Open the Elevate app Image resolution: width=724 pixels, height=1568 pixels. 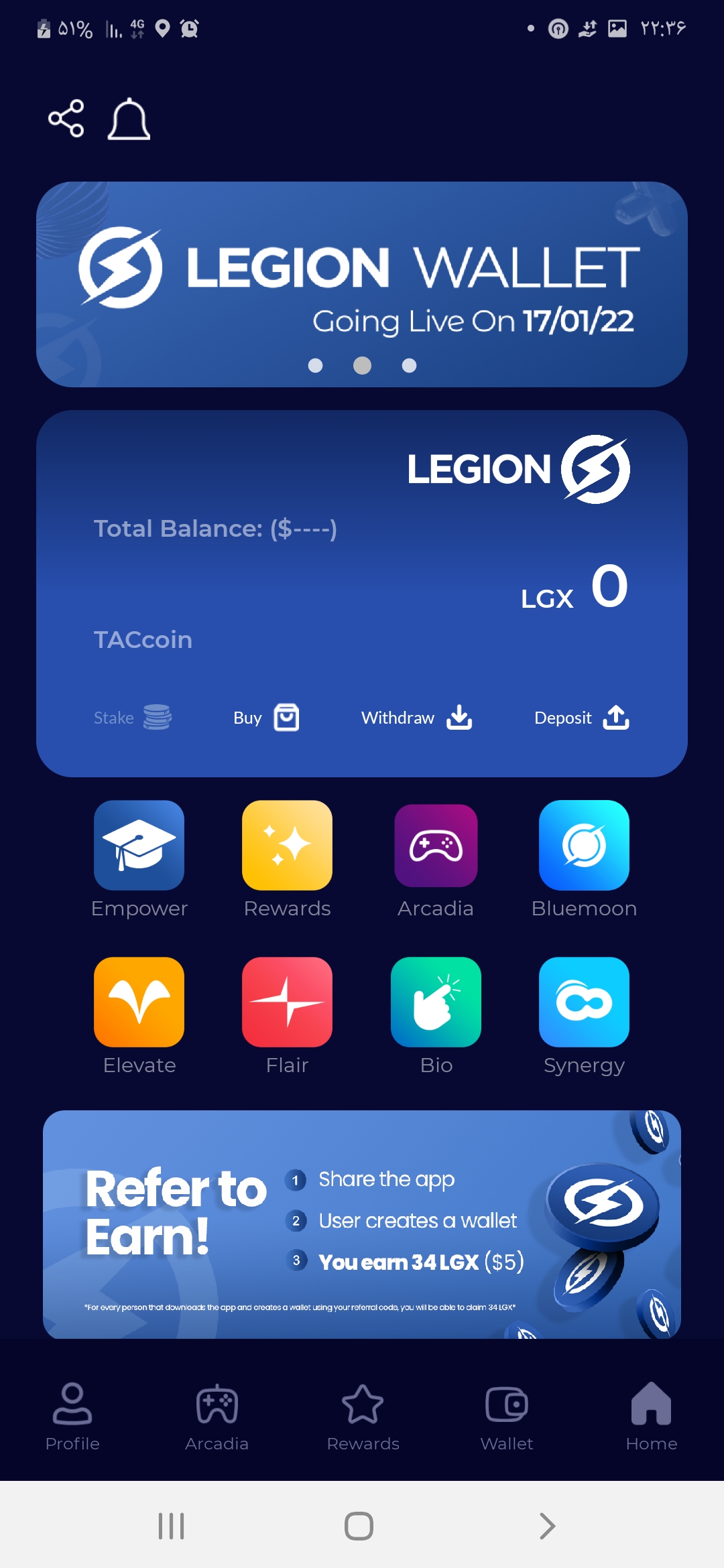pyautogui.click(x=139, y=1002)
